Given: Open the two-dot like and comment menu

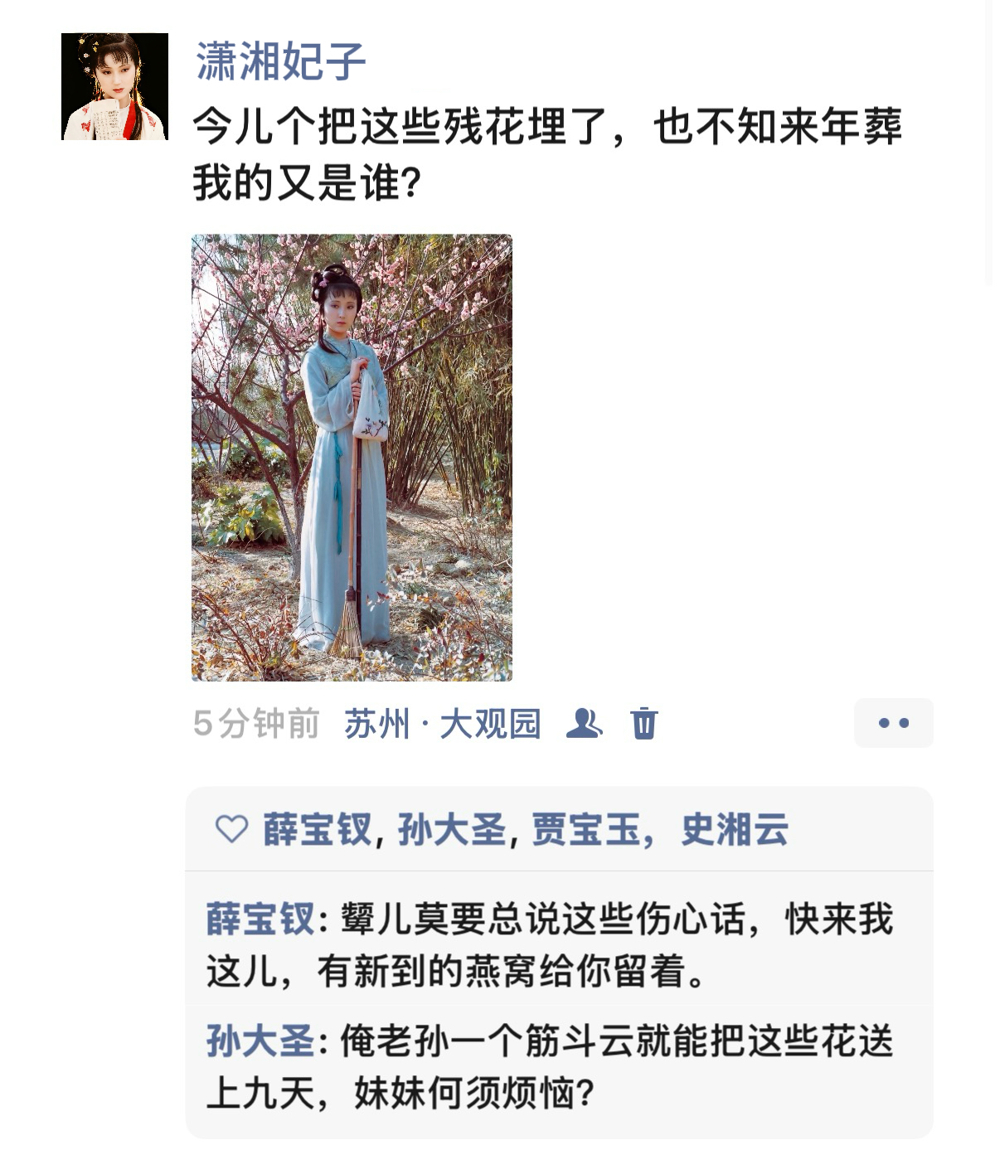Looking at the screenshot, I should (893, 723).
